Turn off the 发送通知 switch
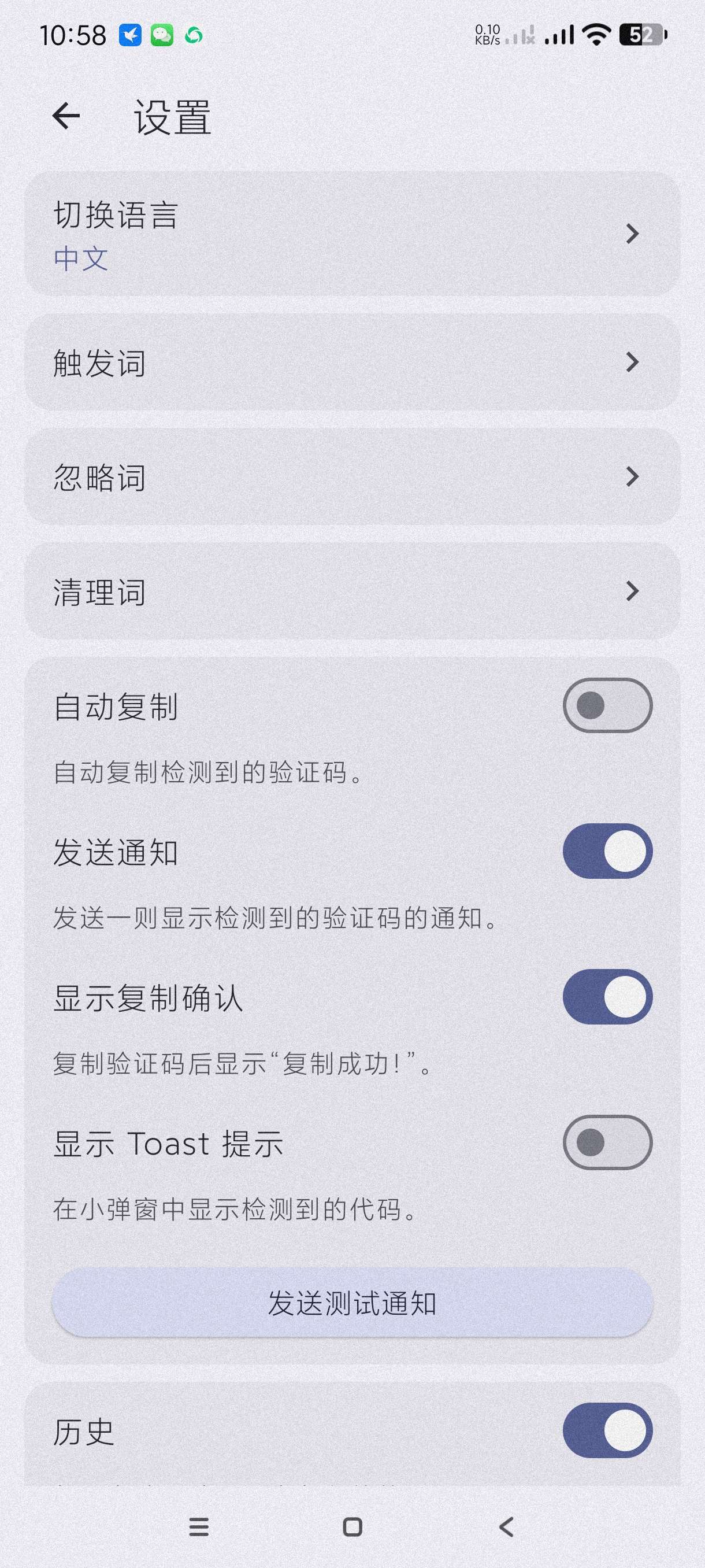Screen dimensions: 705x1568 [x=607, y=851]
